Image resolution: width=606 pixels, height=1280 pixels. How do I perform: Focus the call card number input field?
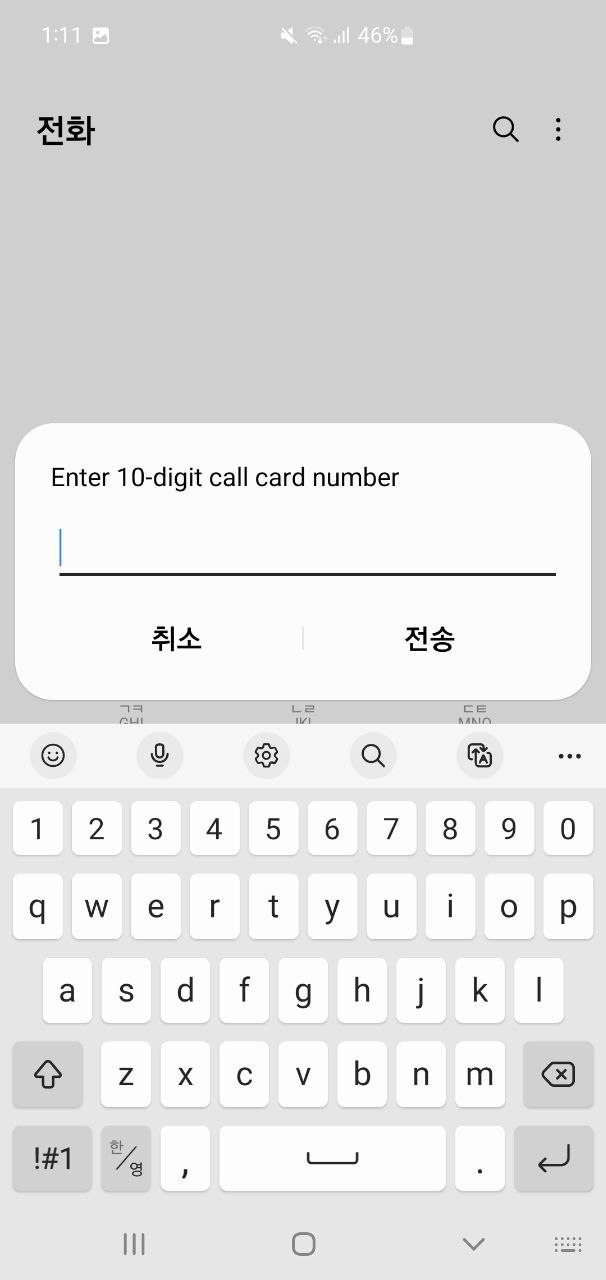point(307,551)
